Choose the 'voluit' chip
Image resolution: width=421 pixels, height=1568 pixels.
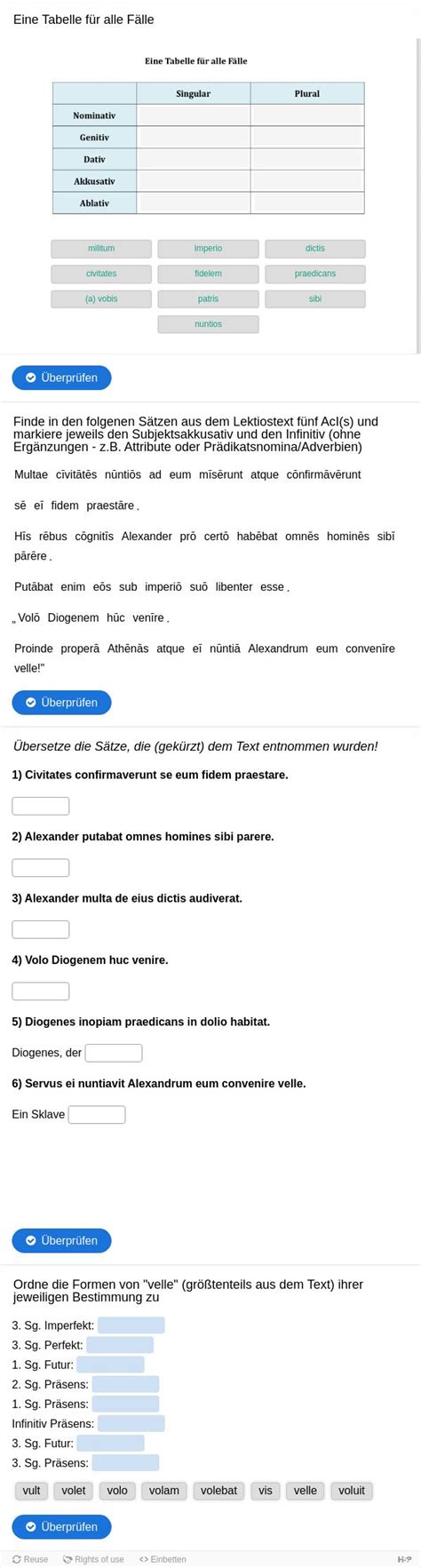point(352,1490)
